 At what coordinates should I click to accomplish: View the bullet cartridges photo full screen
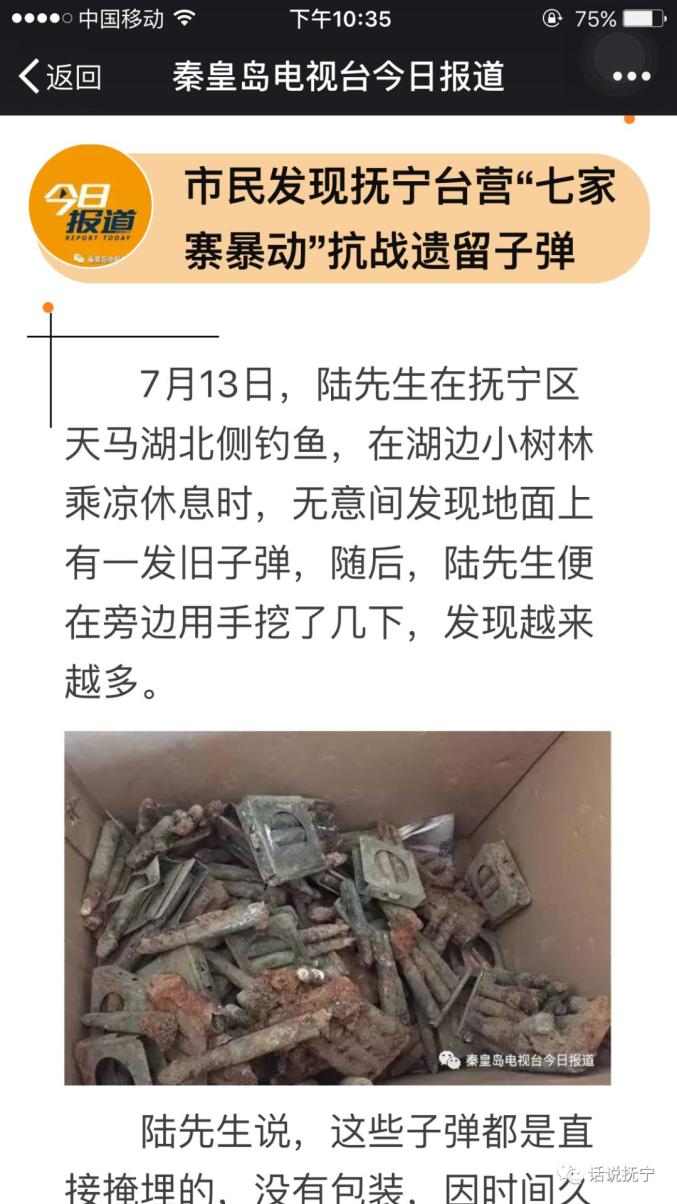[337, 907]
